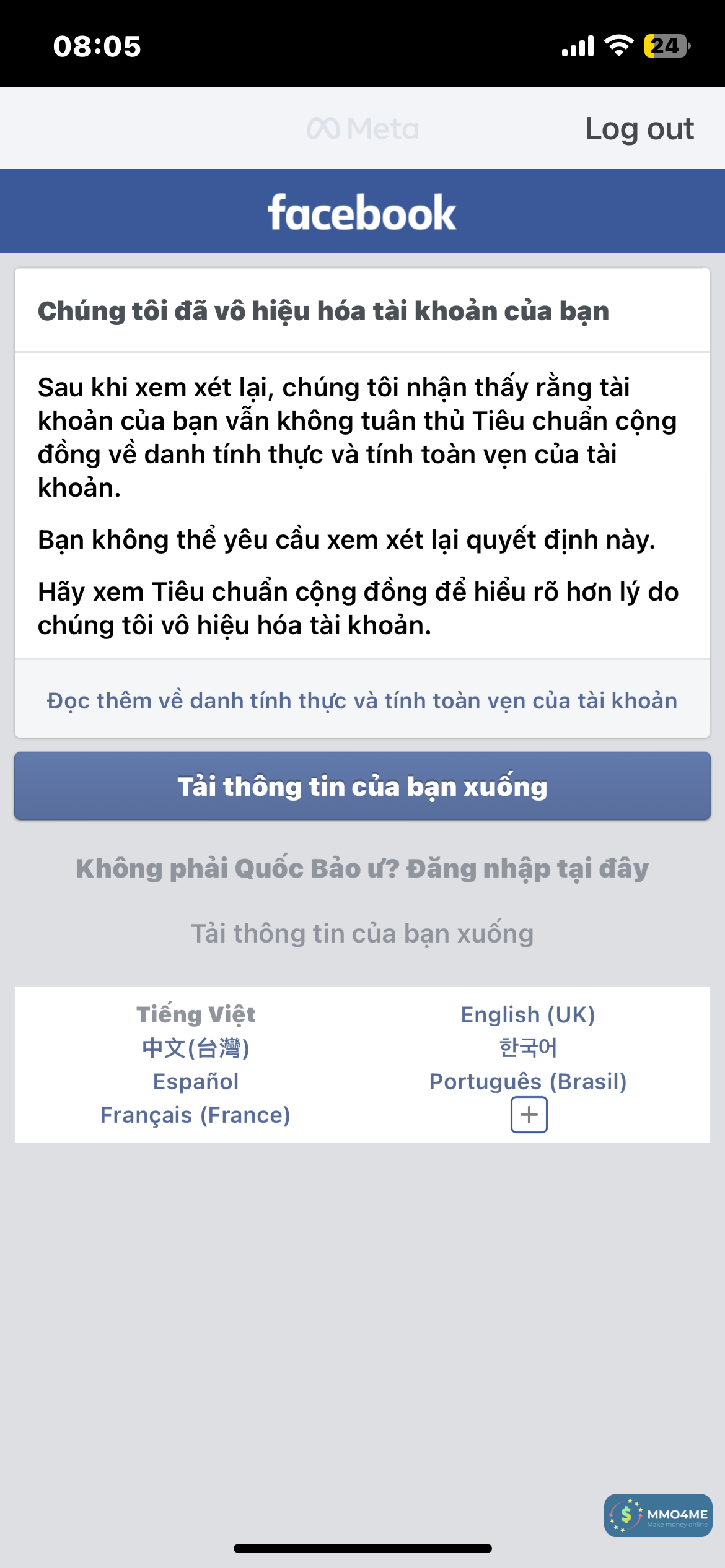Image resolution: width=725 pixels, height=1568 pixels.
Task: Switch language to English (UK)
Action: coord(528,1014)
